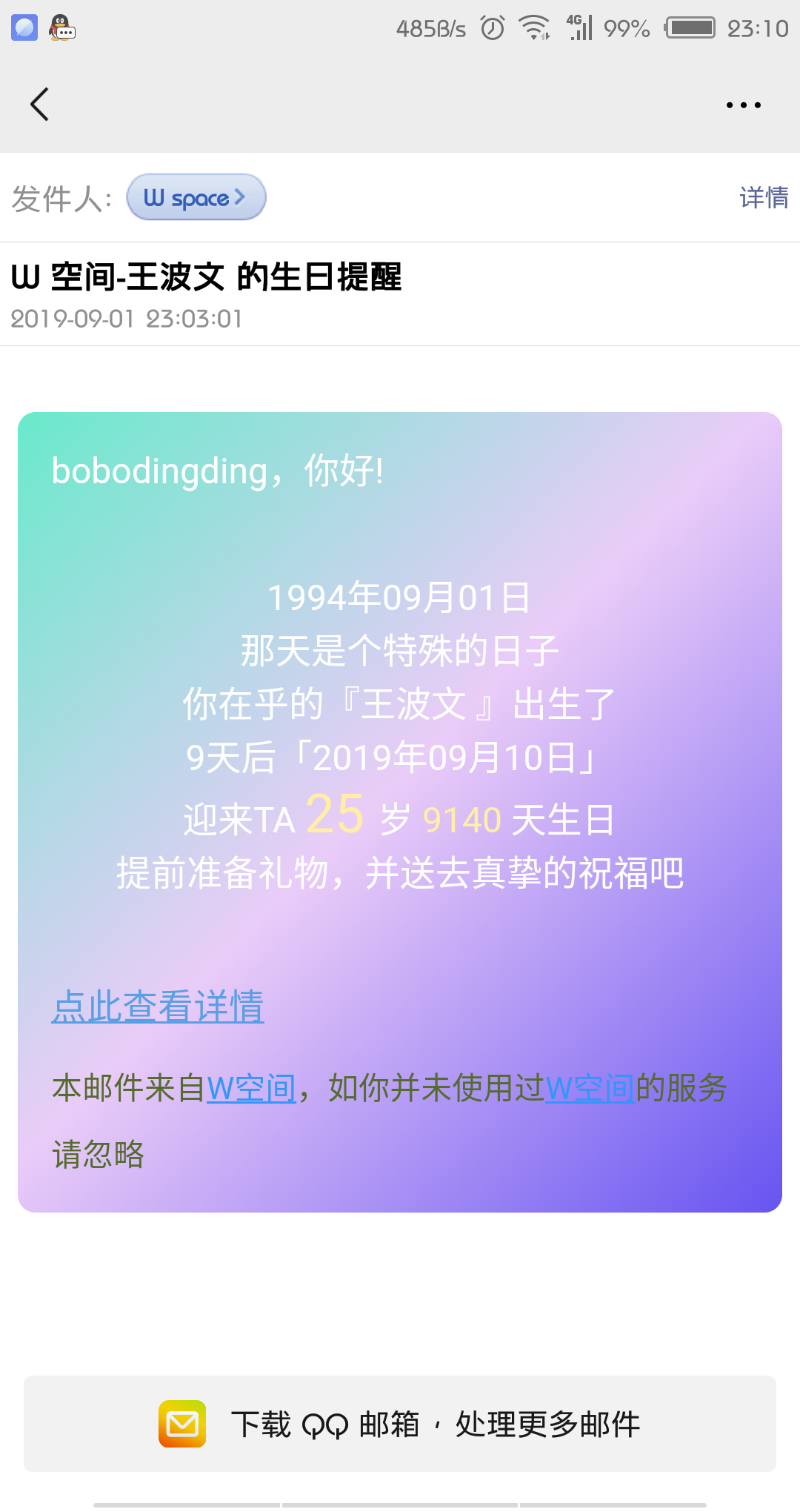Tap the download QQ邮箱 banner
The height and width of the screenshot is (1512, 800).
pyautogui.click(x=400, y=1424)
